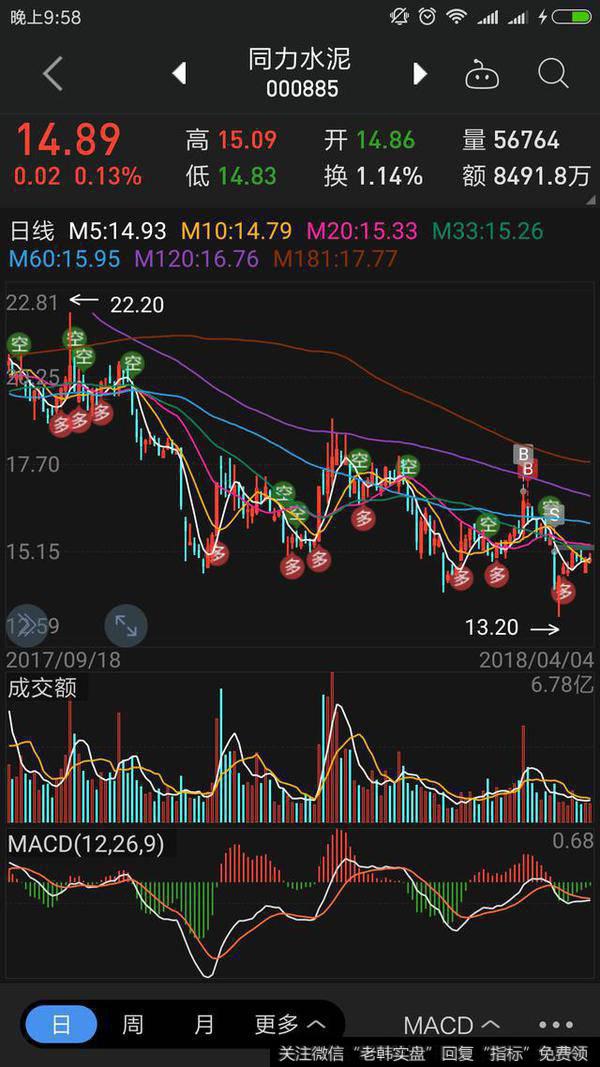Switch to the previous stock
The height and width of the screenshot is (1067, 600).
[x=179, y=73]
